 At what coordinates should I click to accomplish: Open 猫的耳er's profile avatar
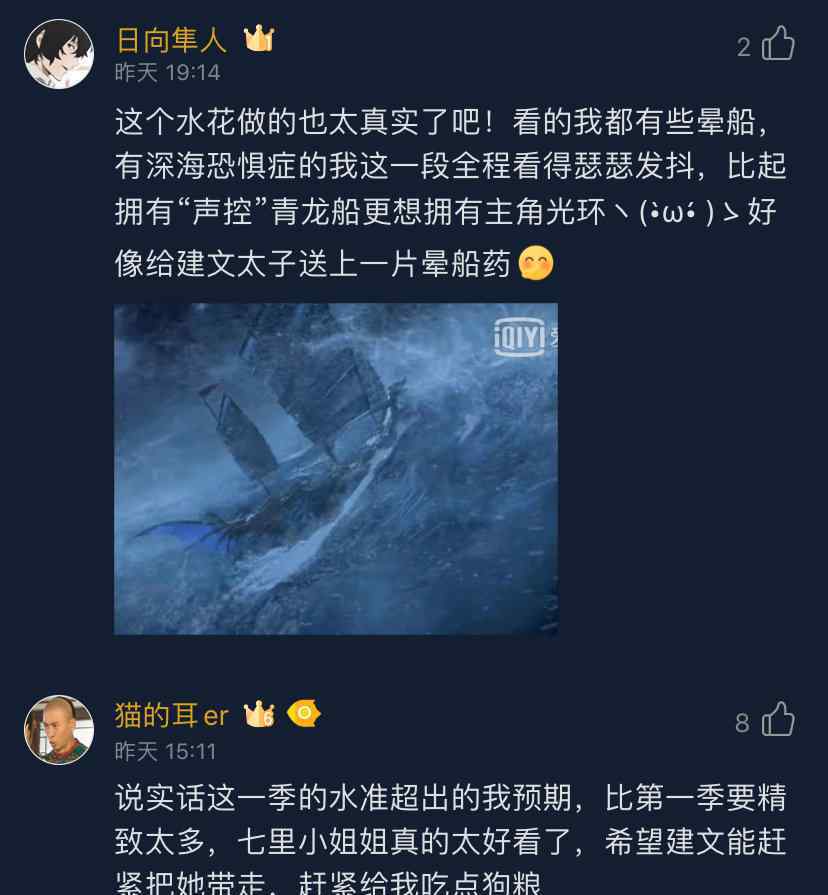pos(59,730)
